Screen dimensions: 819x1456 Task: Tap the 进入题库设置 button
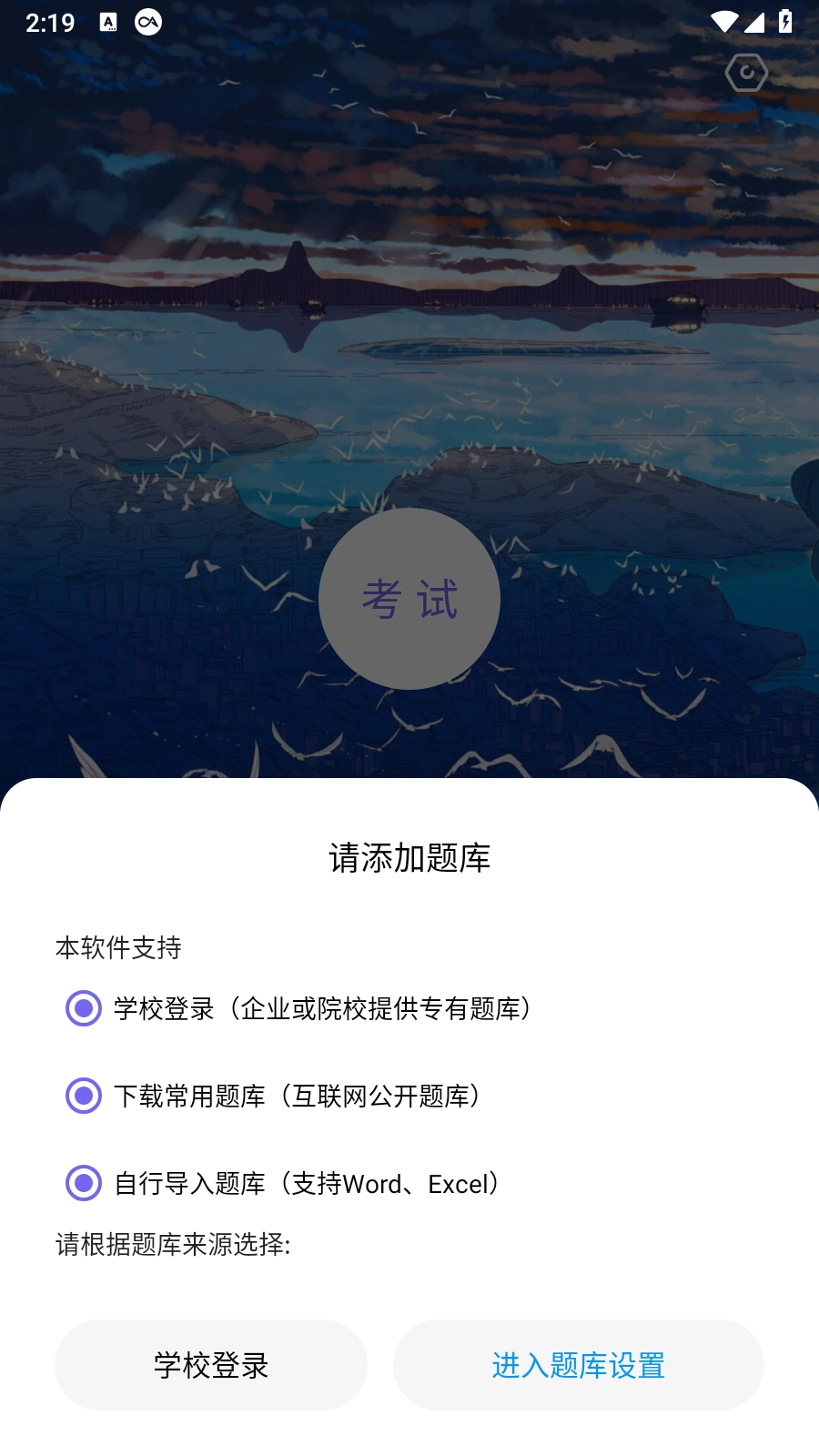click(578, 1365)
